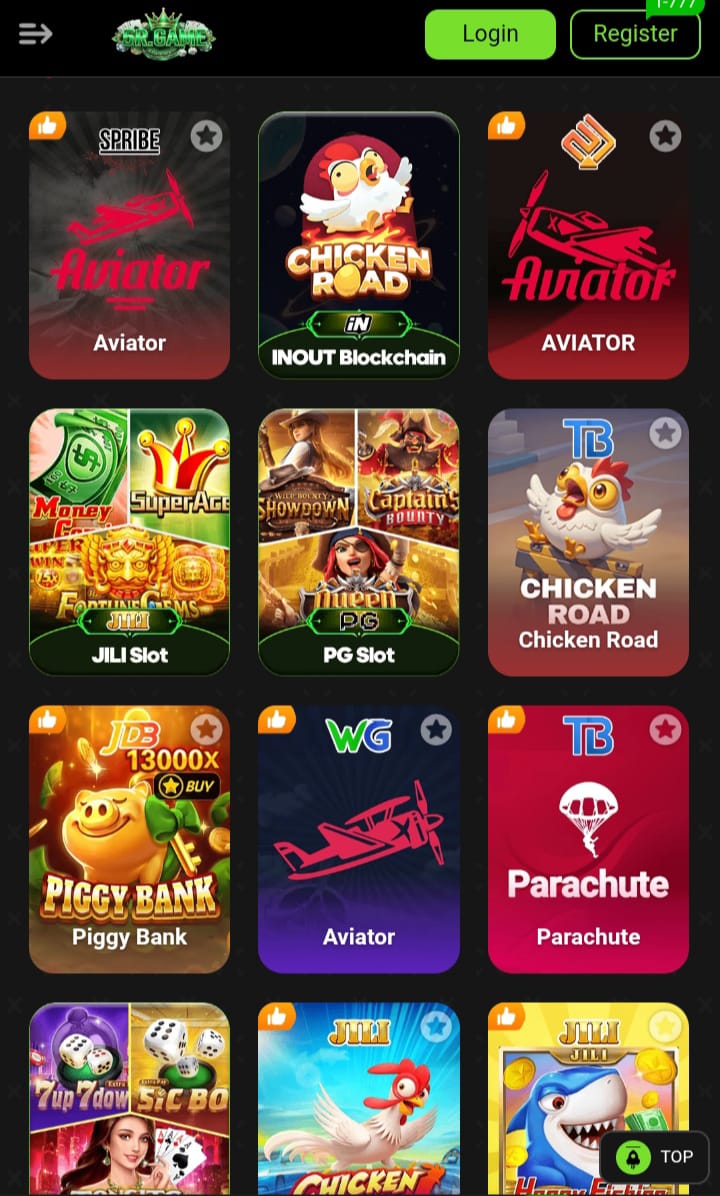The image size is (720, 1196).
Task: Favorite the Spribe Aviator game star
Action: 206,136
